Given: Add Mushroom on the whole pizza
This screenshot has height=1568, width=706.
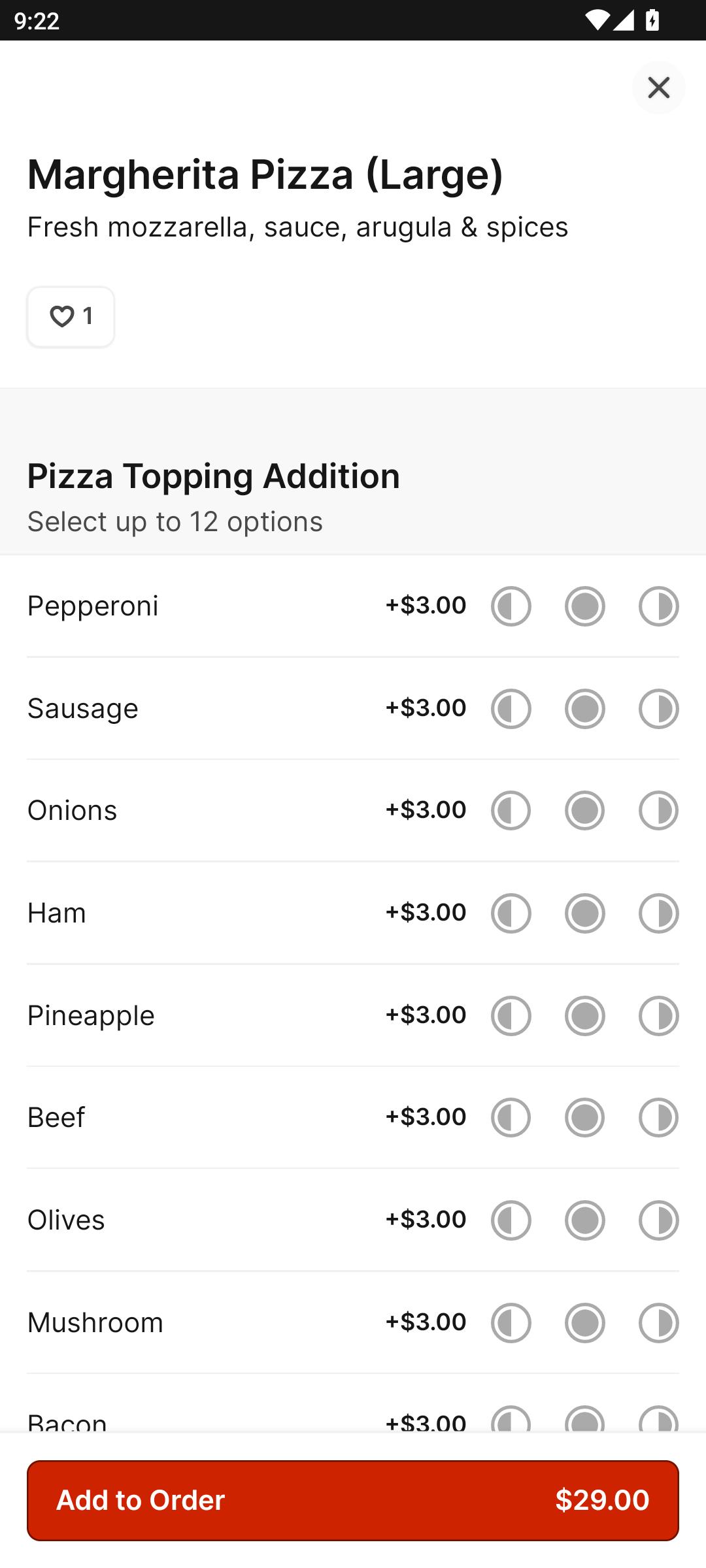Looking at the screenshot, I should coord(584,1323).
